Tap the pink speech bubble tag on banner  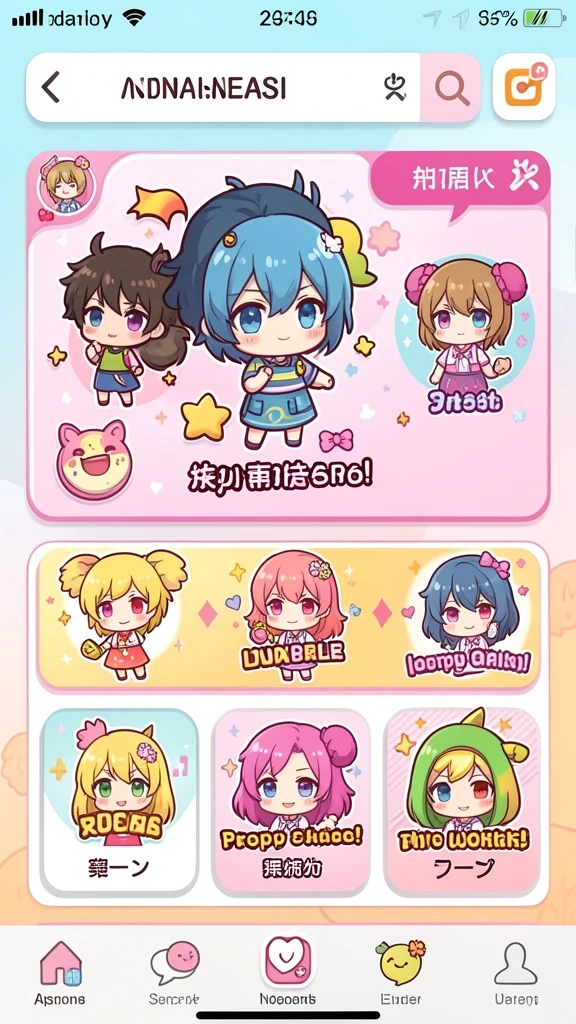pos(459,179)
